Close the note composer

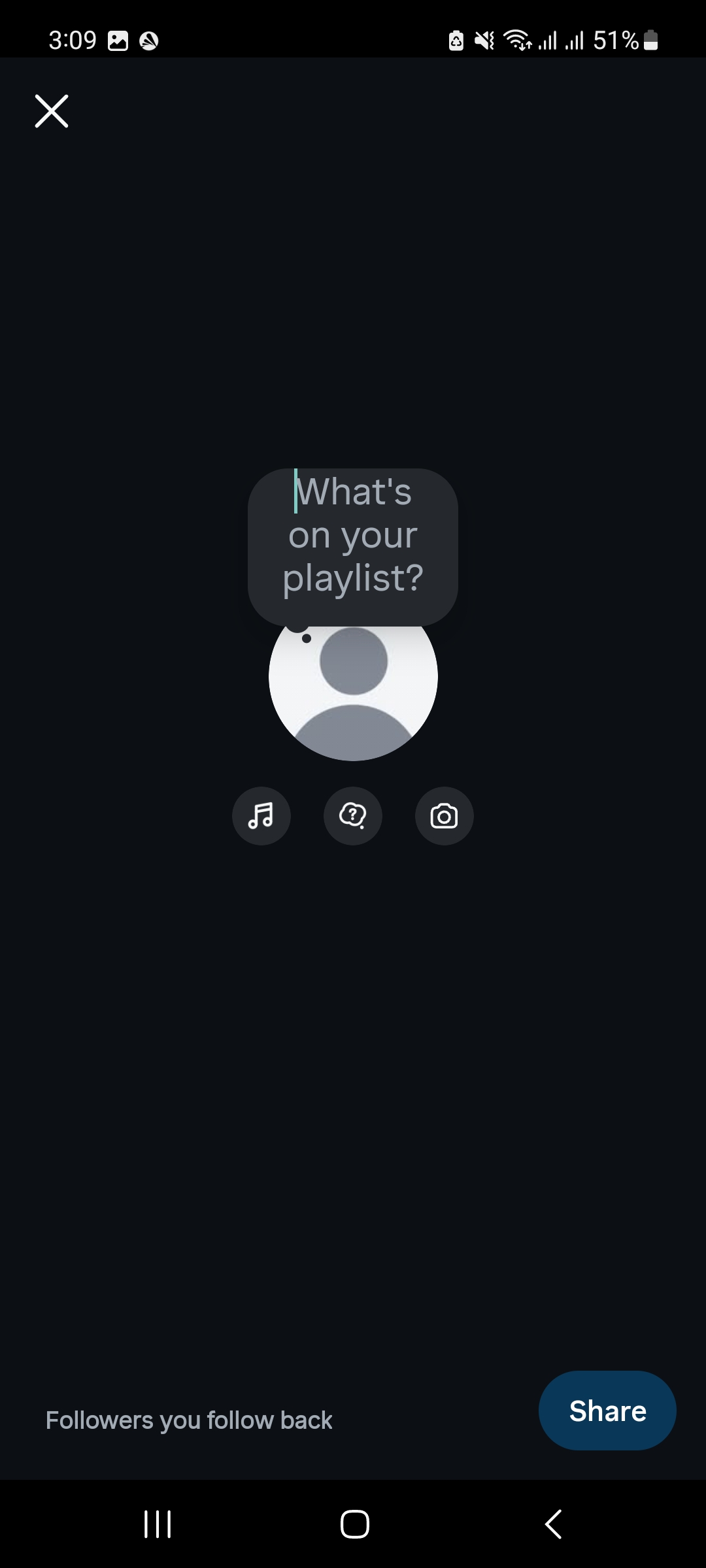pos(52,111)
